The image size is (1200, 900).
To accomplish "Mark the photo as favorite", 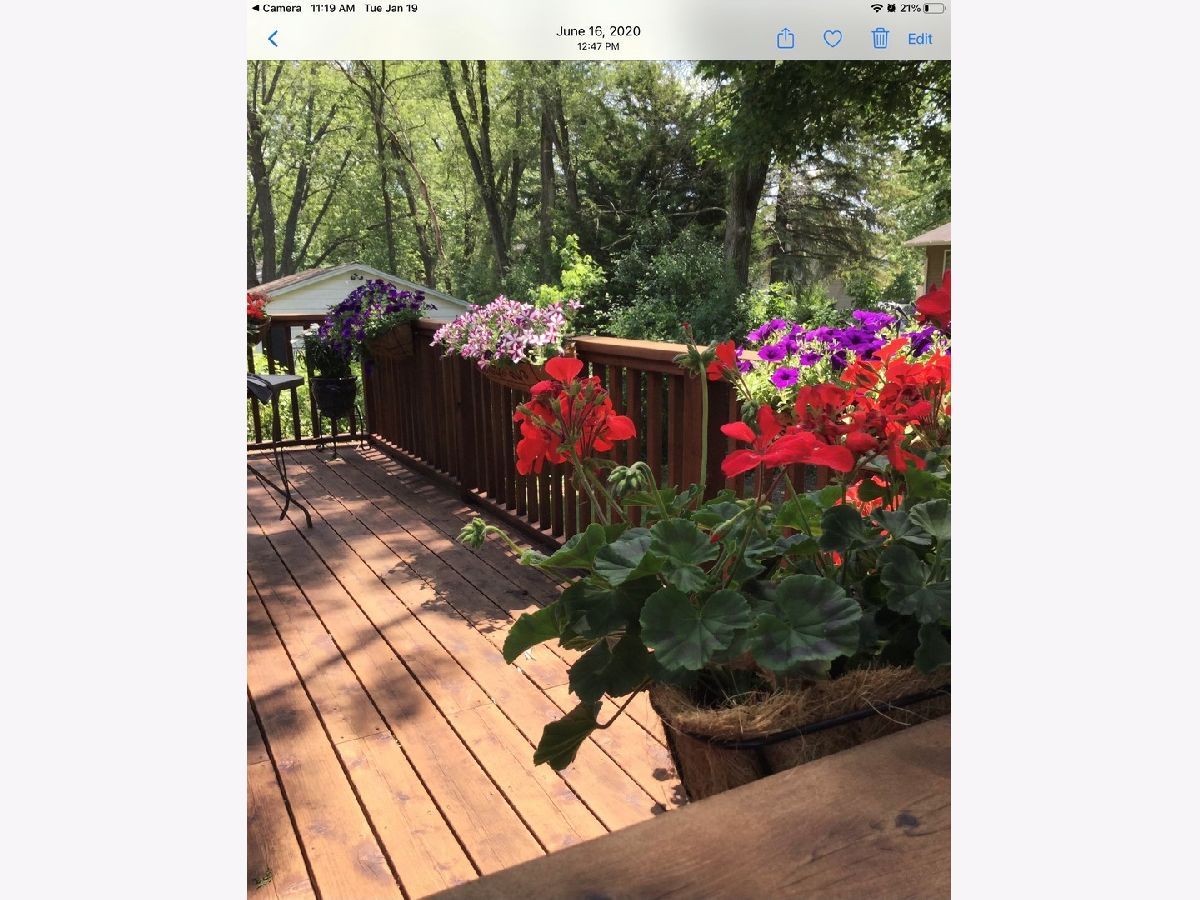I will (x=832, y=39).
